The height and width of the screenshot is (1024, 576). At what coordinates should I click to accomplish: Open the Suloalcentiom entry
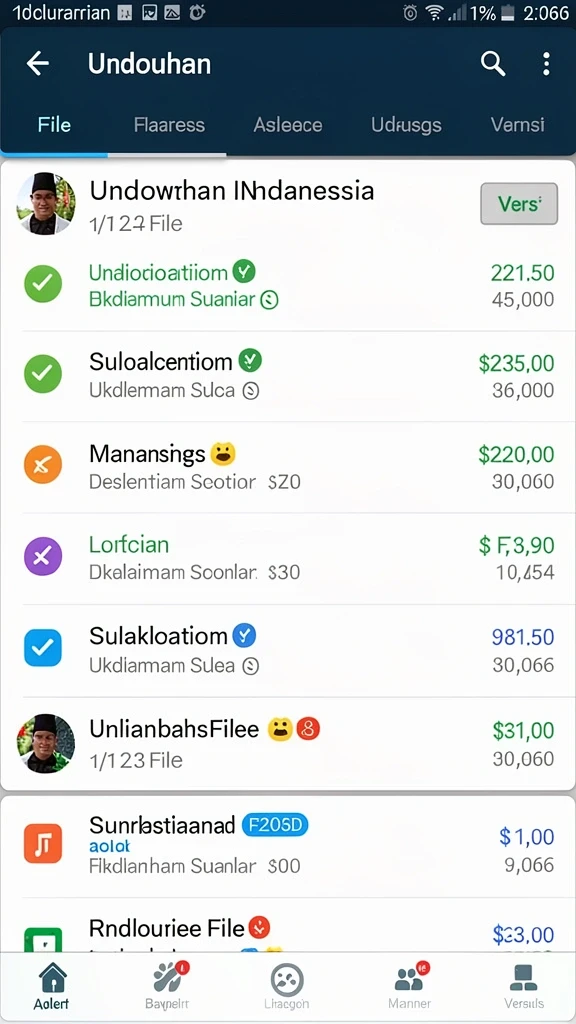tap(288, 376)
